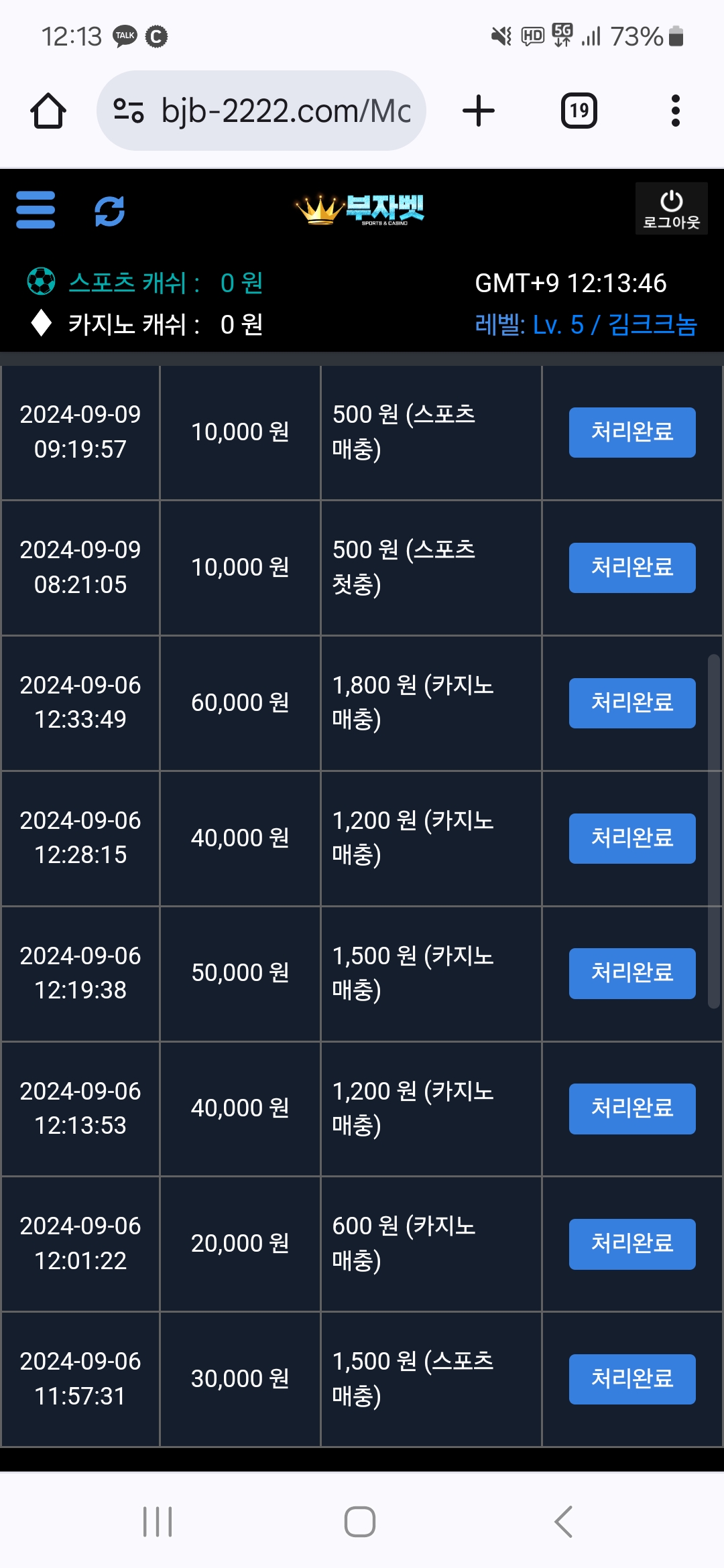Open the tab switcher showing 19
This screenshot has width=724, height=1568.
(x=579, y=111)
